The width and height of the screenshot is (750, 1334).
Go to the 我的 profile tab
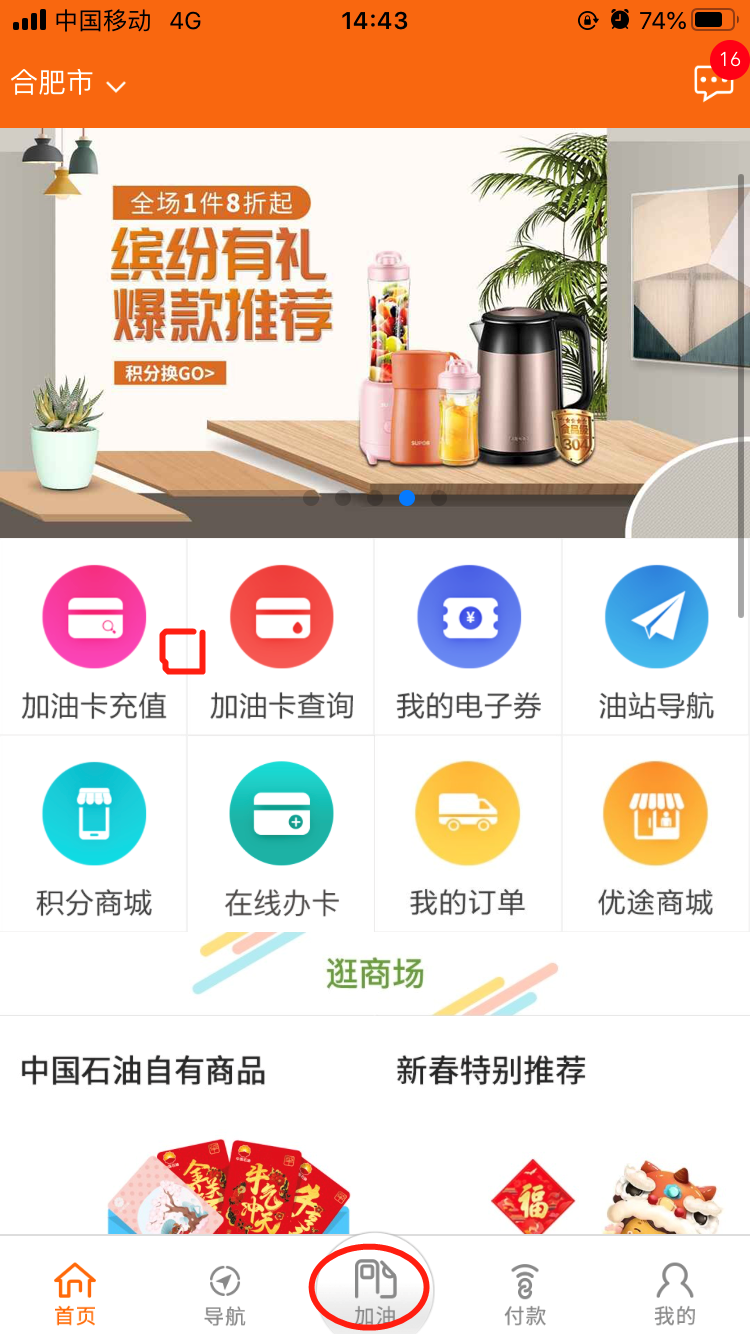[674, 1294]
